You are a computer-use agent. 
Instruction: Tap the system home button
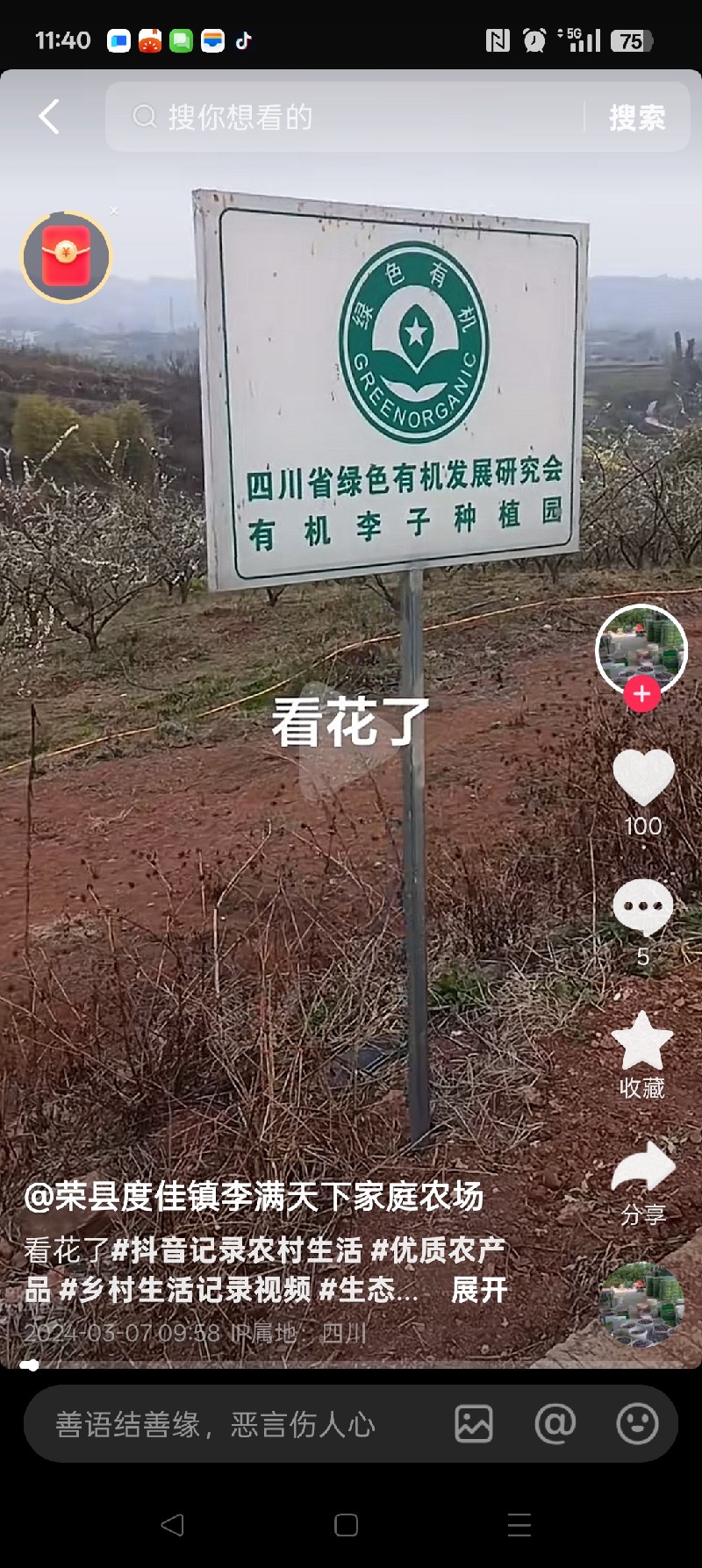pos(347,1525)
